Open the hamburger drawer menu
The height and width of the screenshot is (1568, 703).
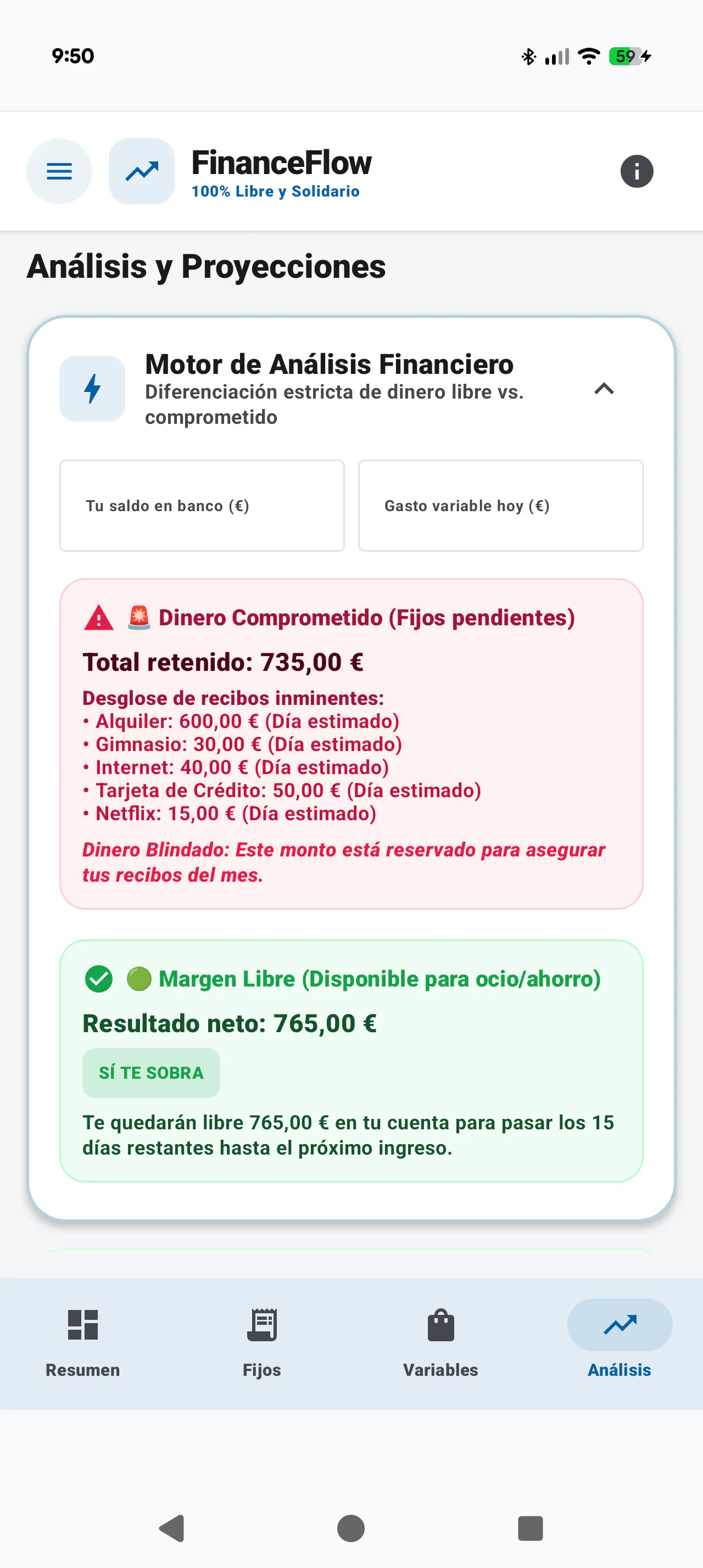pyautogui.click(x=59, y=171)
